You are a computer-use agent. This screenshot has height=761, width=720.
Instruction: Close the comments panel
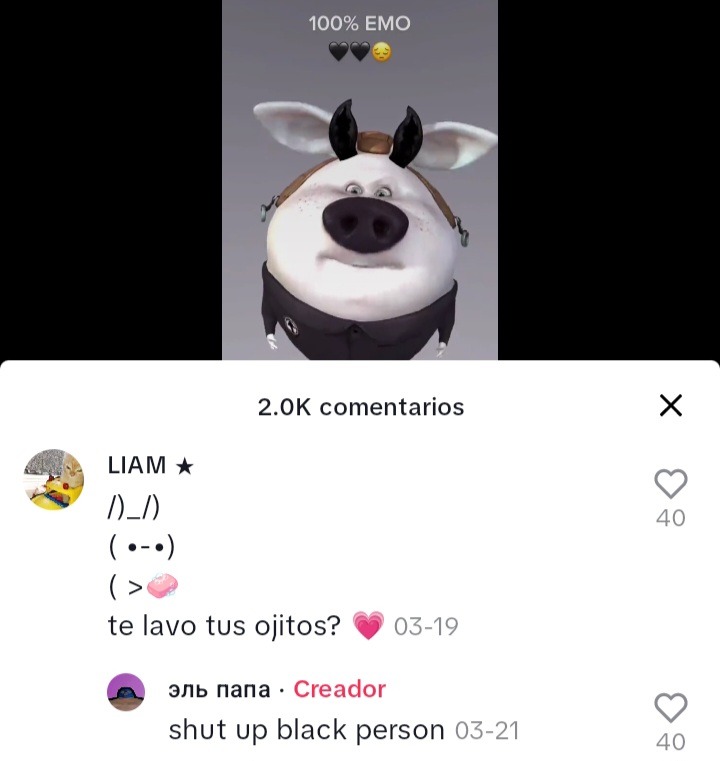point(671,405)
